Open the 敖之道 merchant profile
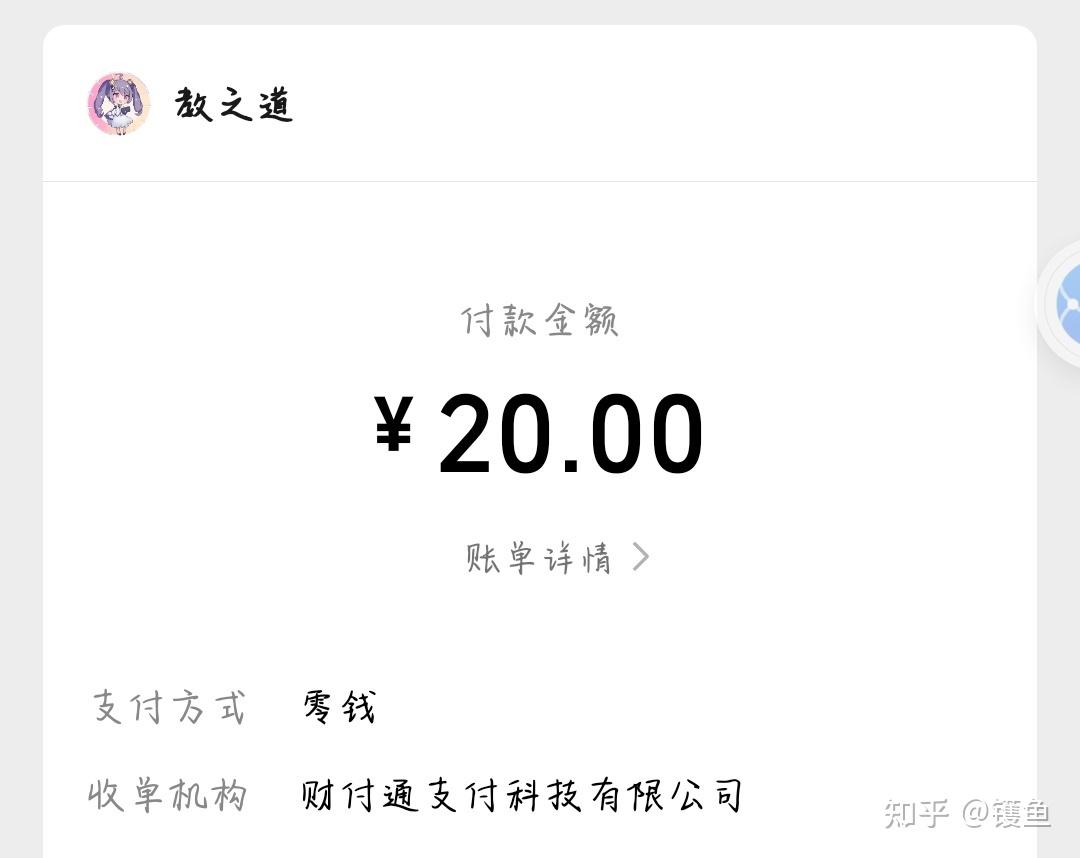The image size is (1080, 858). click(190, 104)
